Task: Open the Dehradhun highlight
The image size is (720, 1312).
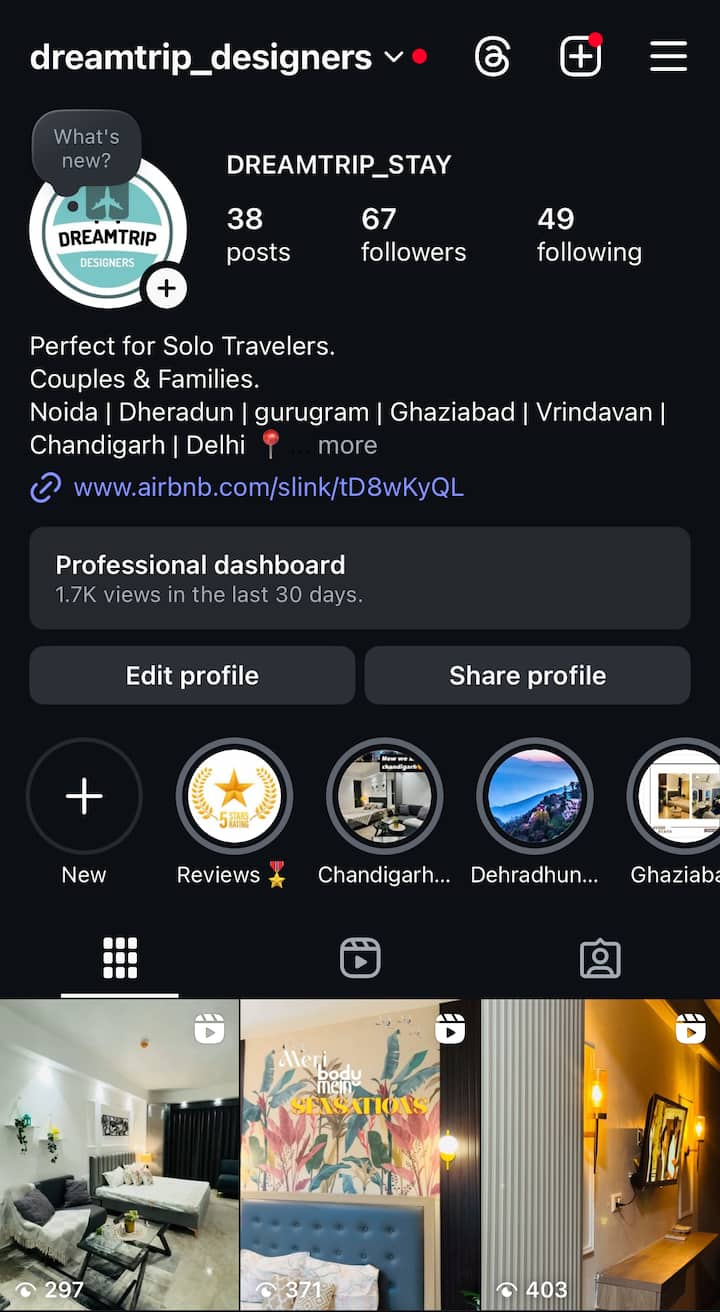Action: 534,797
